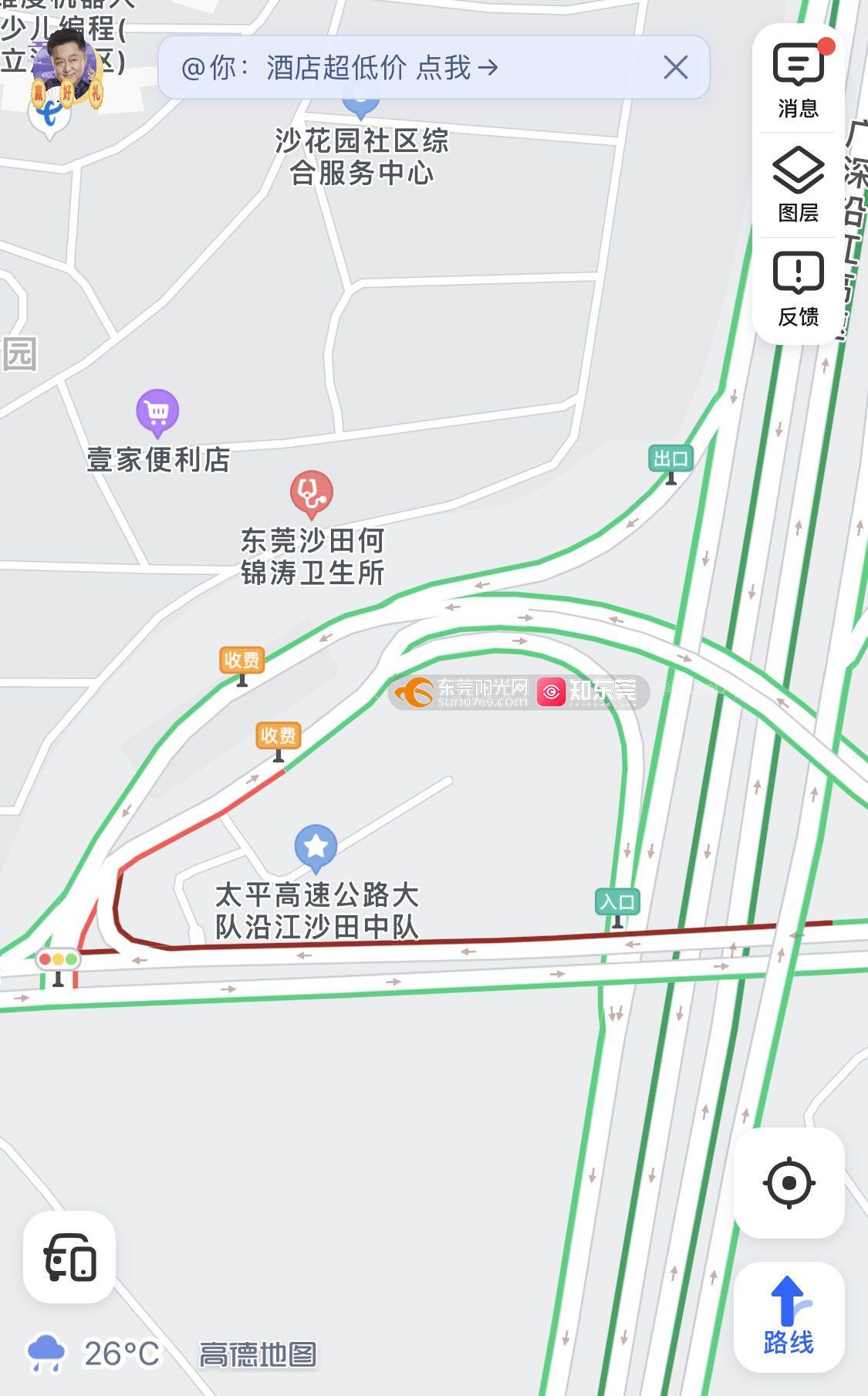Recenter map on my current location
This screenshot has width=868, height=1396.
tap(789, 1182)
